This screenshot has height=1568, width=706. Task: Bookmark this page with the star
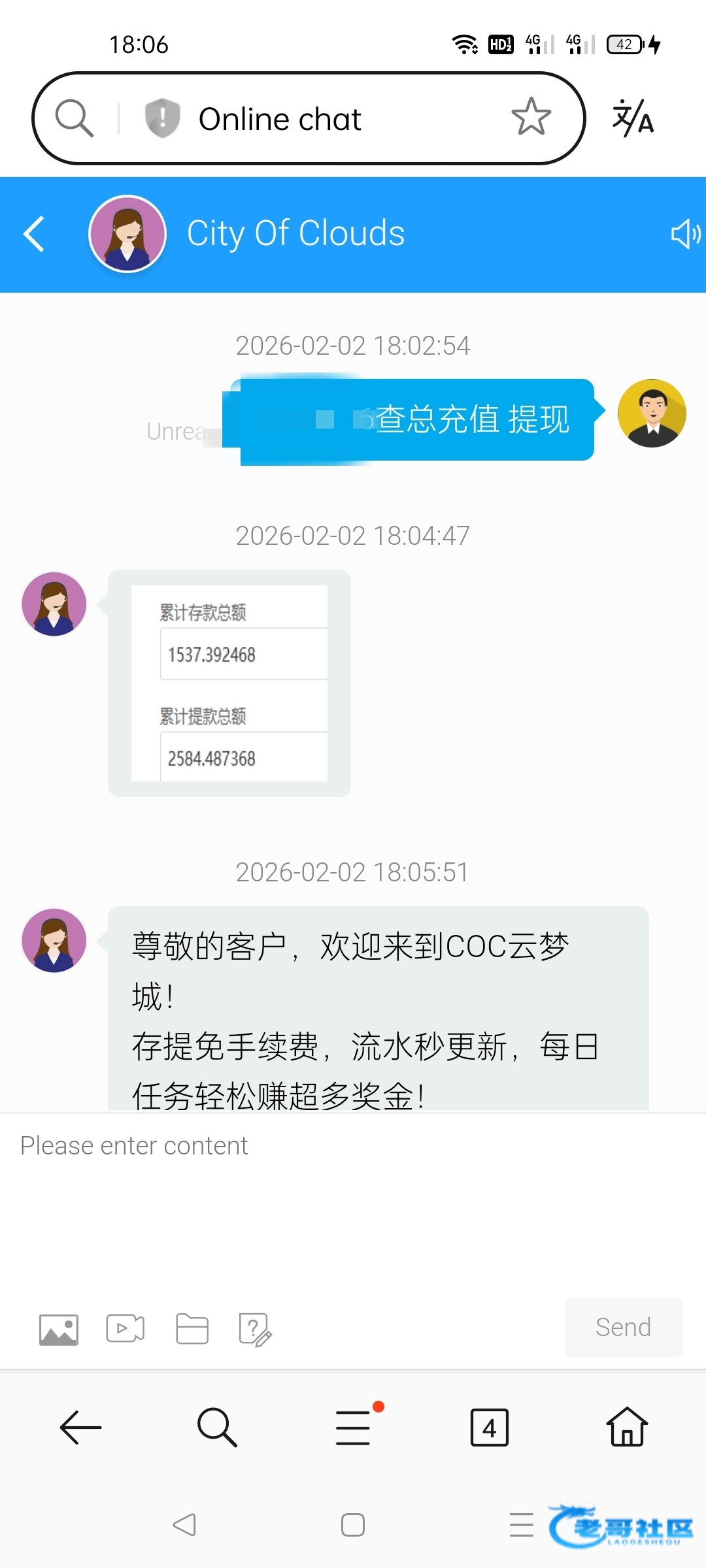531,118
